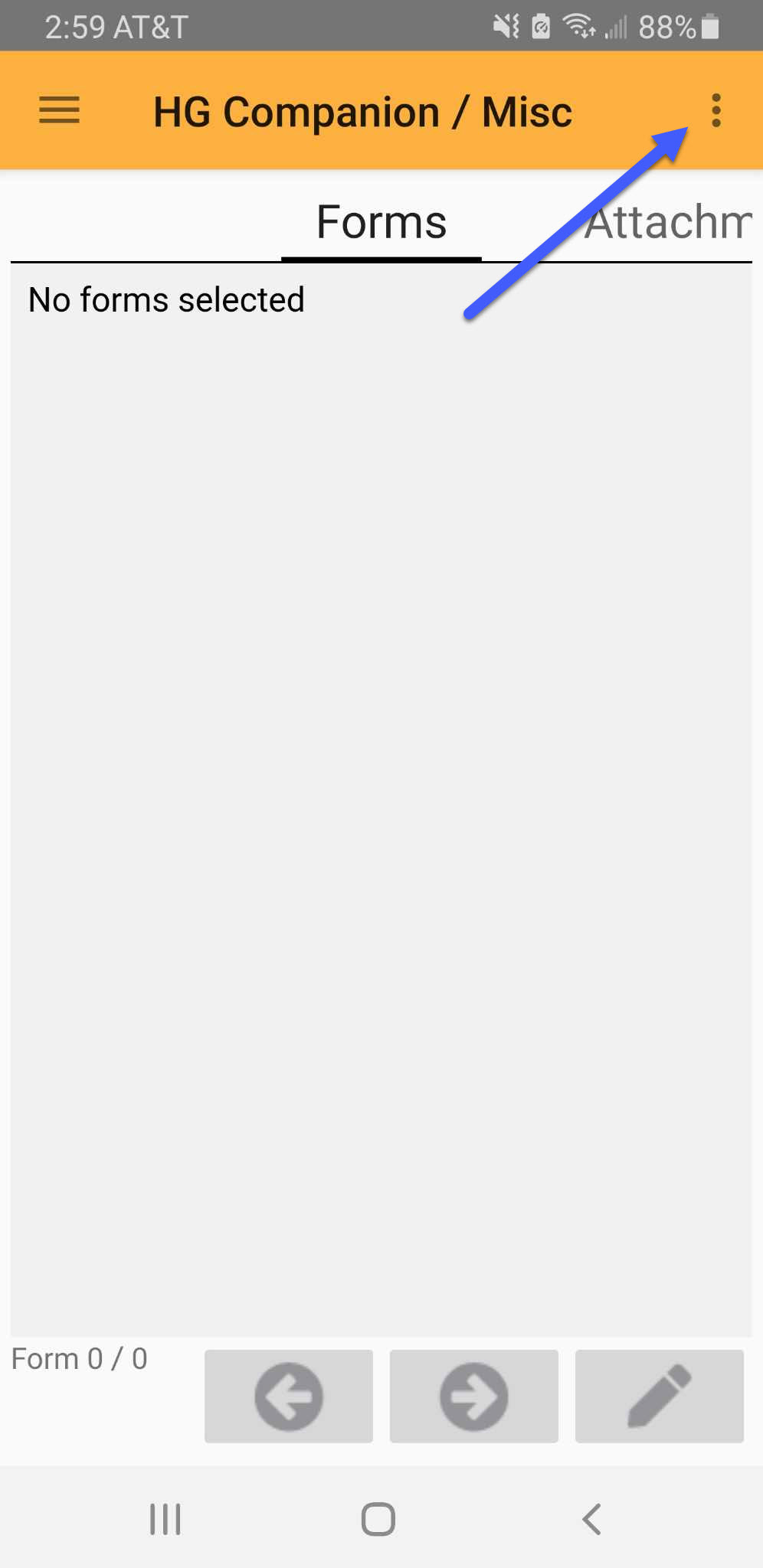This screenshot has width=763, height=1568.
Task: Open the navigation drawer hamburger icon
Action: [59, 110]
